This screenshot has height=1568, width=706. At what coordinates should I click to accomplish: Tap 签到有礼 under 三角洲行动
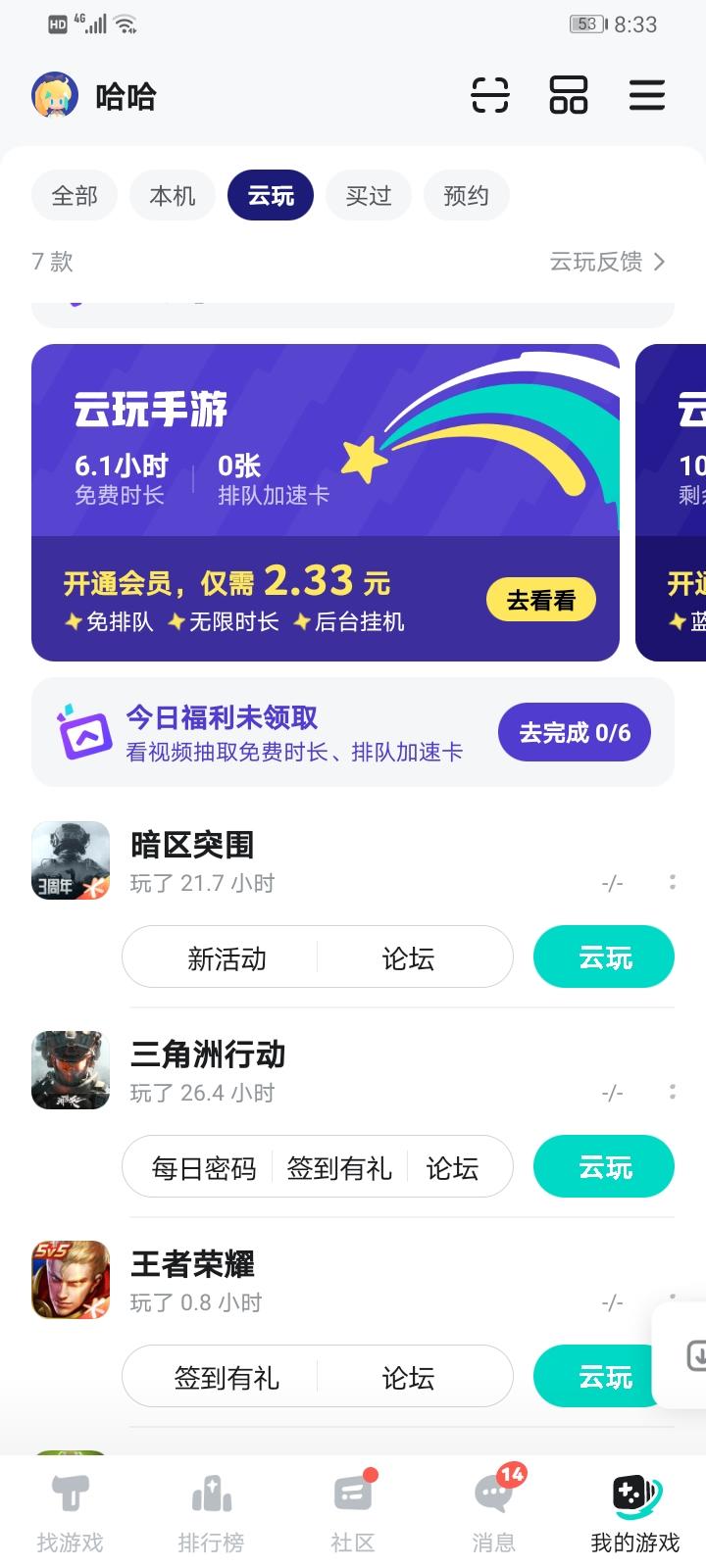point(339,1168)
